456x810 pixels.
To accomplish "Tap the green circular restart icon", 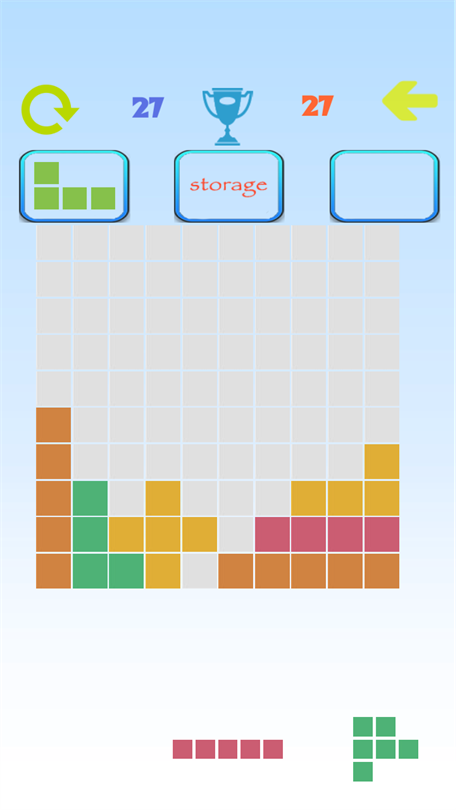I will (x=49, y=110).
